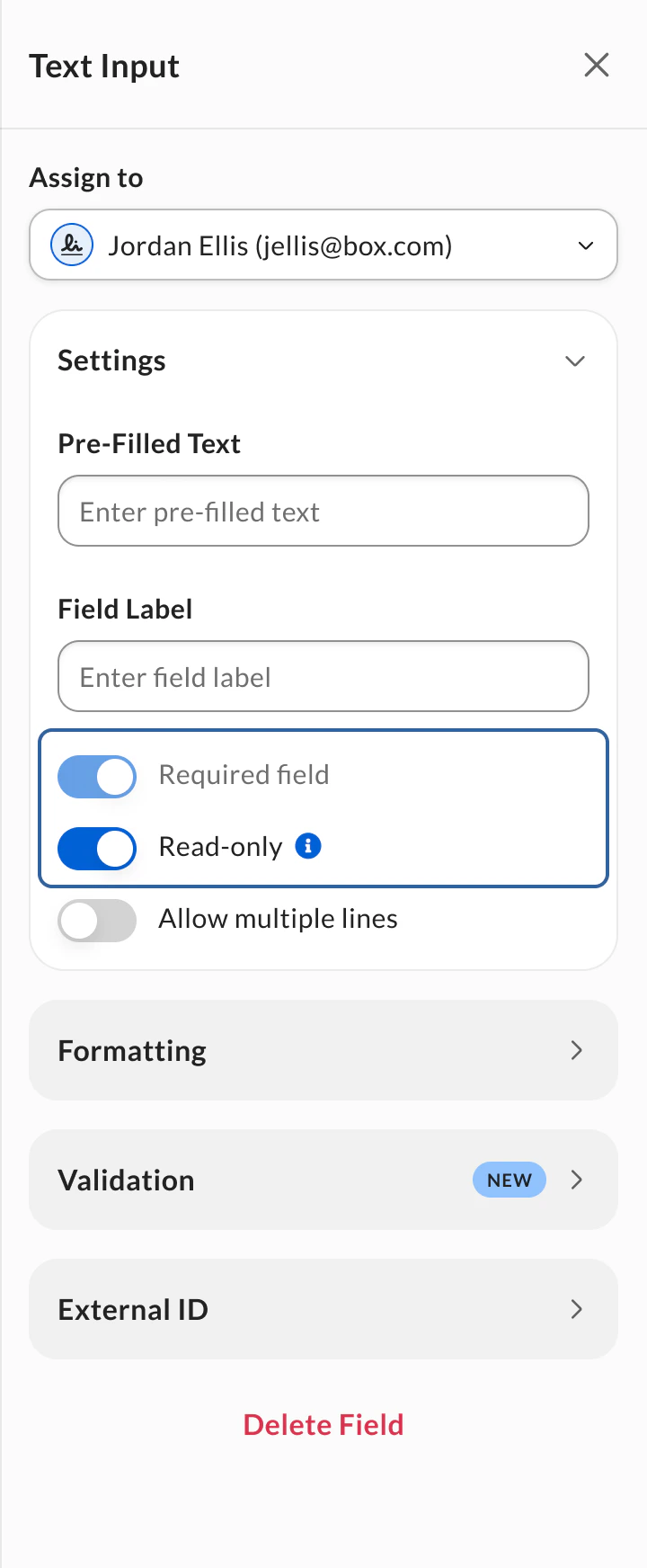Focus the Pre-Filled Text input

click(323, 512)
